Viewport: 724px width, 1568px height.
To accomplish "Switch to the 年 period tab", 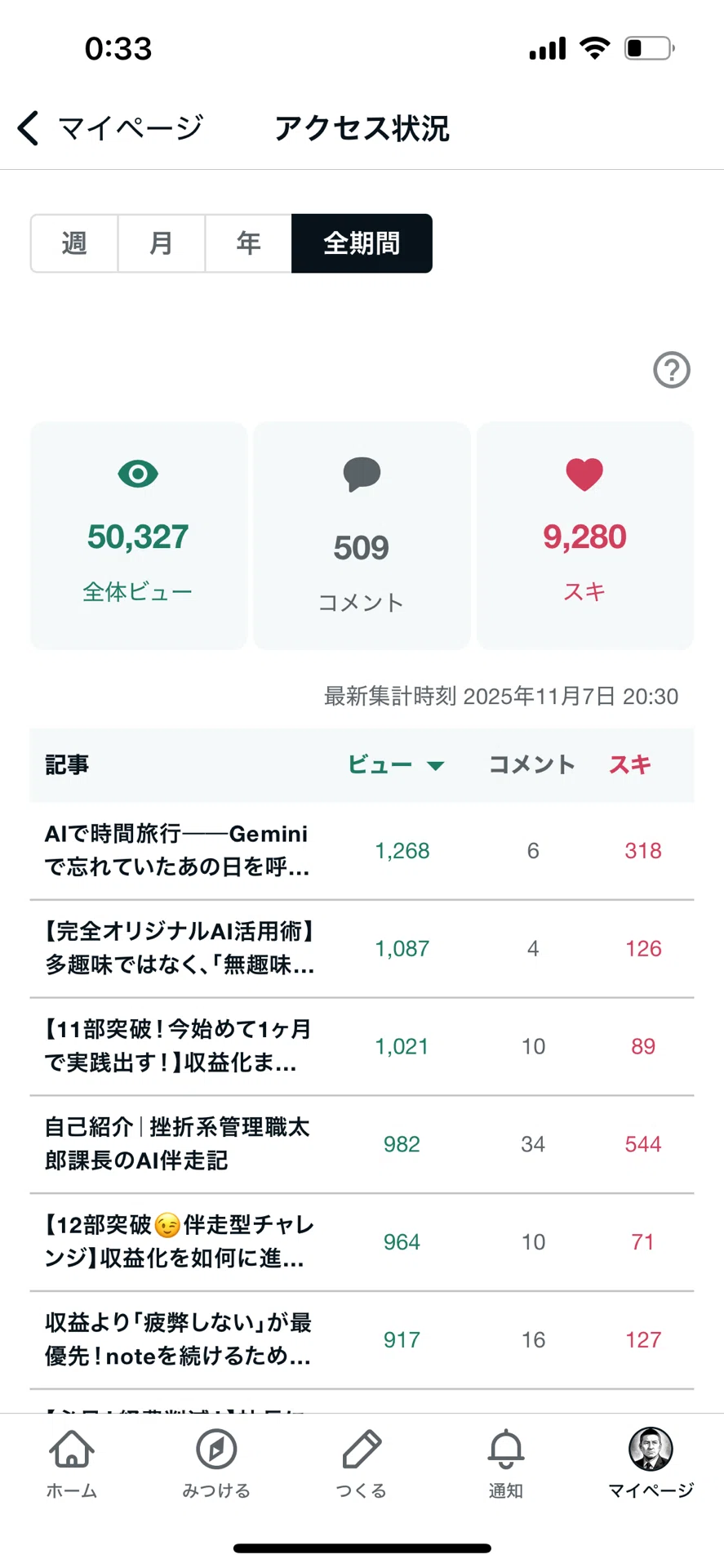I will 248,243.
